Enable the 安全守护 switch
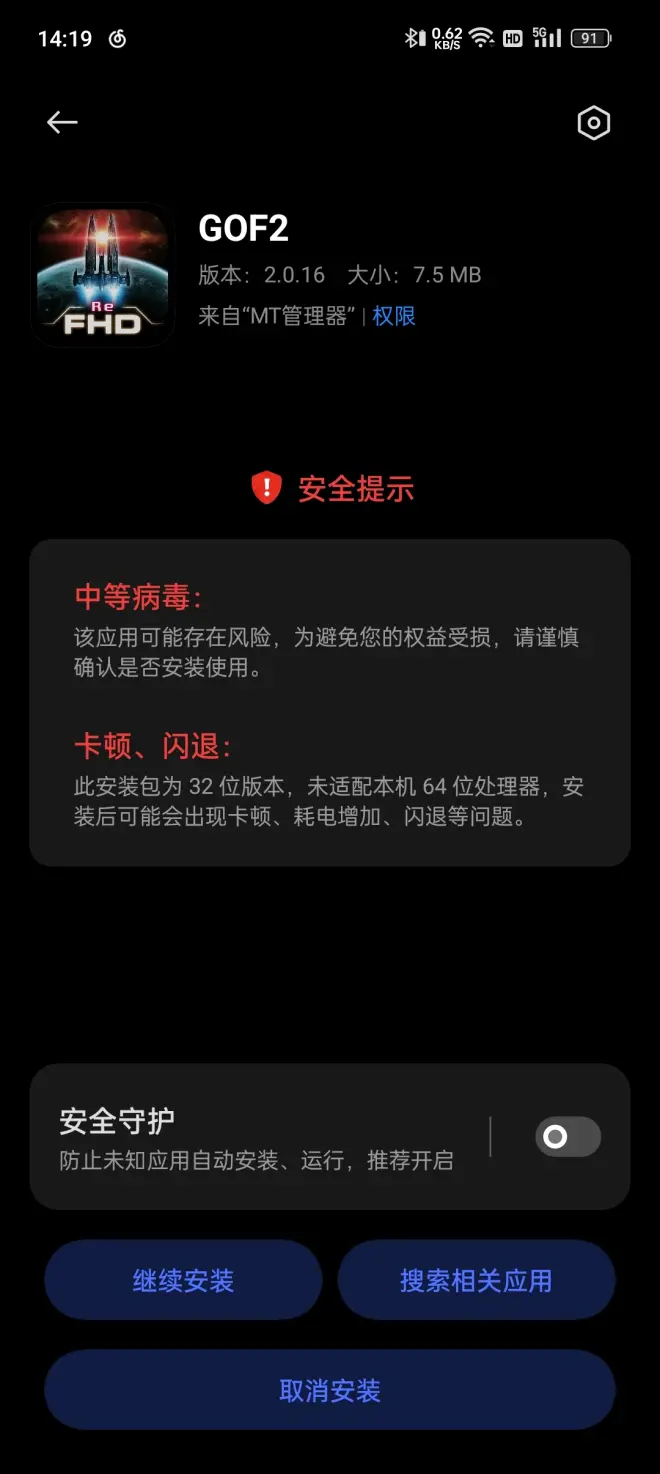Viewport: 660px width, 1474px height. click(x=567, y=1137)
